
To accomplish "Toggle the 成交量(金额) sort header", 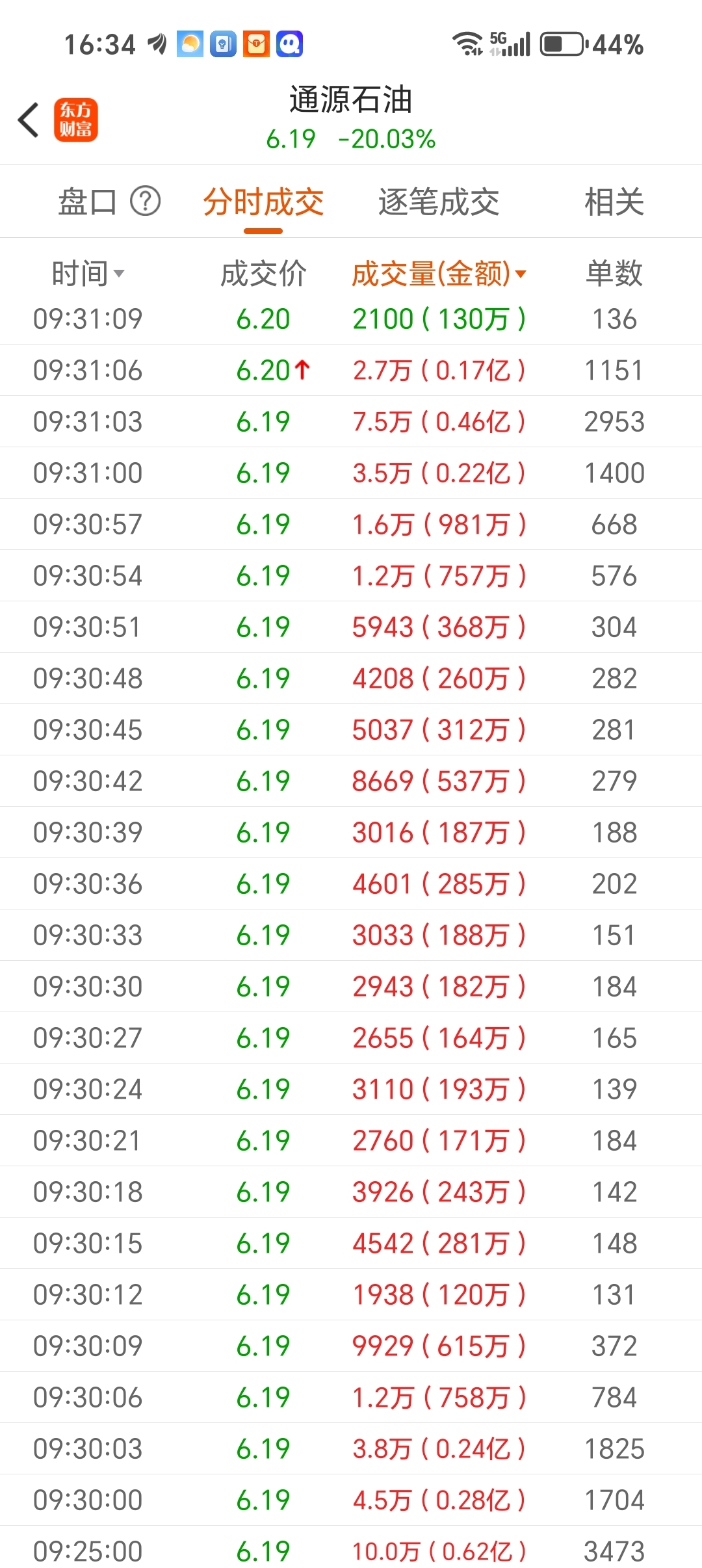I will [439, 274].
